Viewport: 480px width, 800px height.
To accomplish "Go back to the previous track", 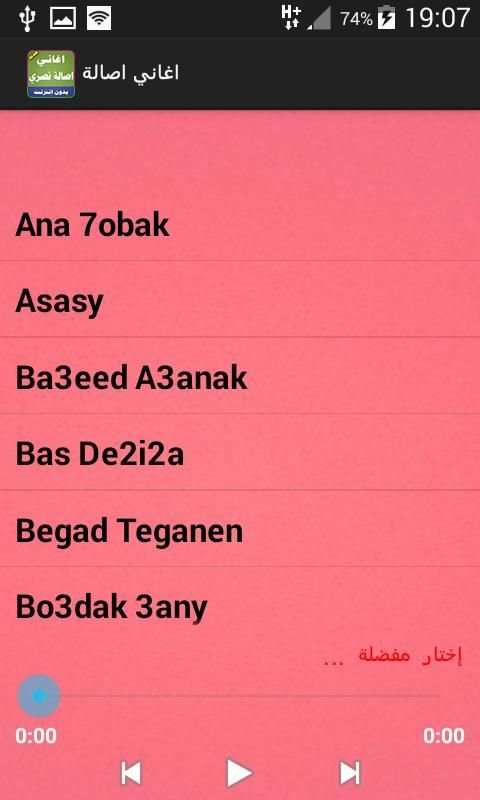I will tap(131, 773).
